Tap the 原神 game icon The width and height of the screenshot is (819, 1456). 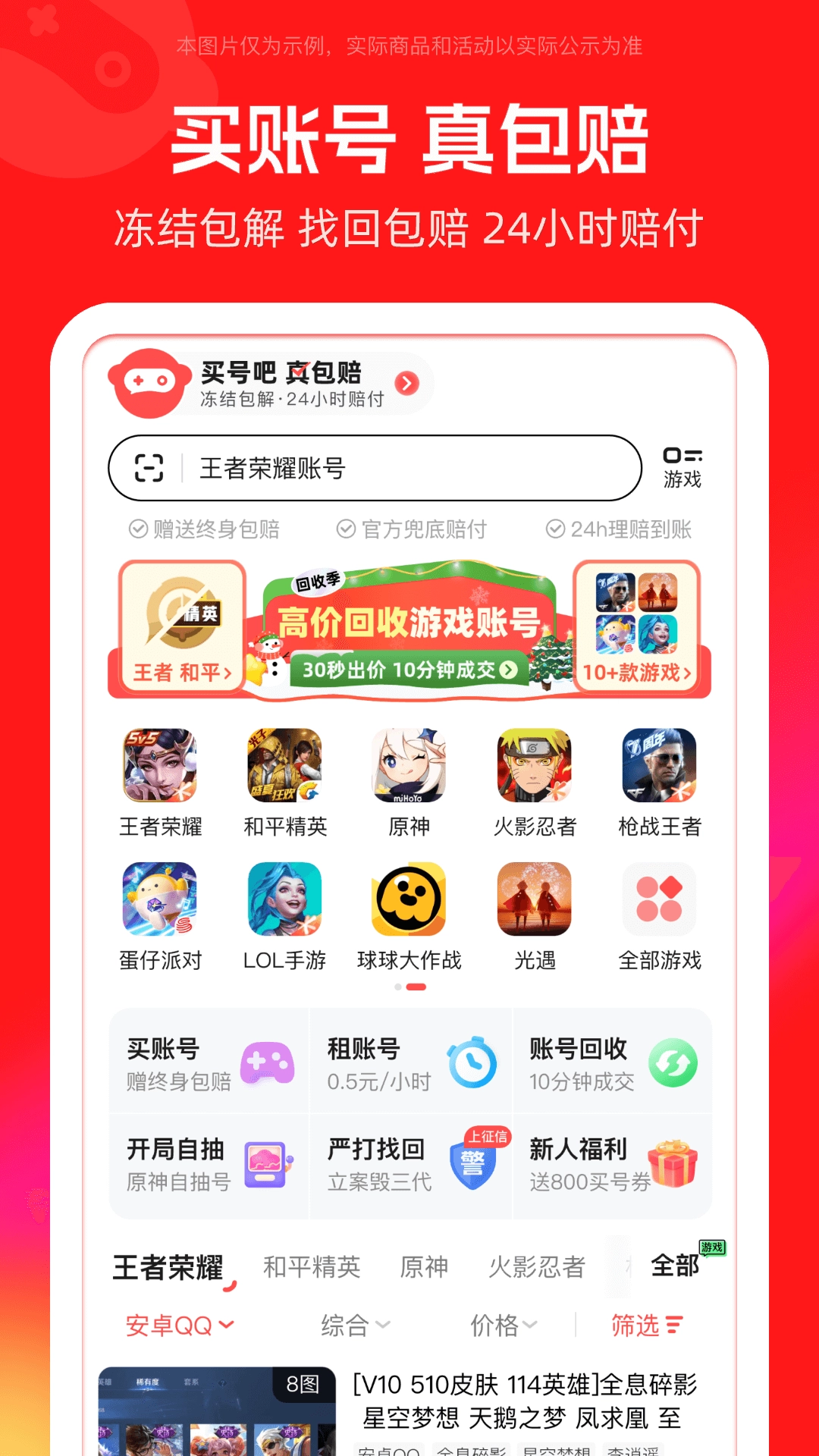[x=410, y=768]
